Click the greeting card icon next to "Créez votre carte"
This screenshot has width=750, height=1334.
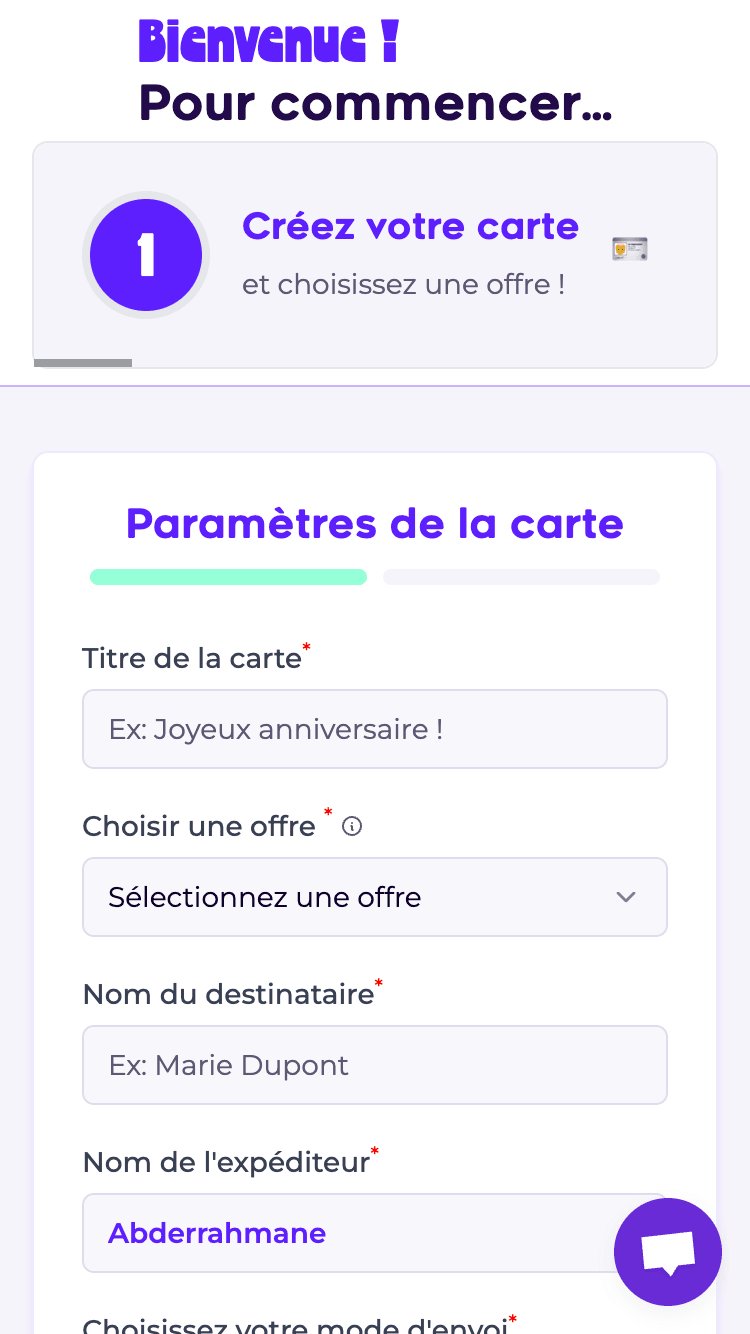[x=629, y=248]
